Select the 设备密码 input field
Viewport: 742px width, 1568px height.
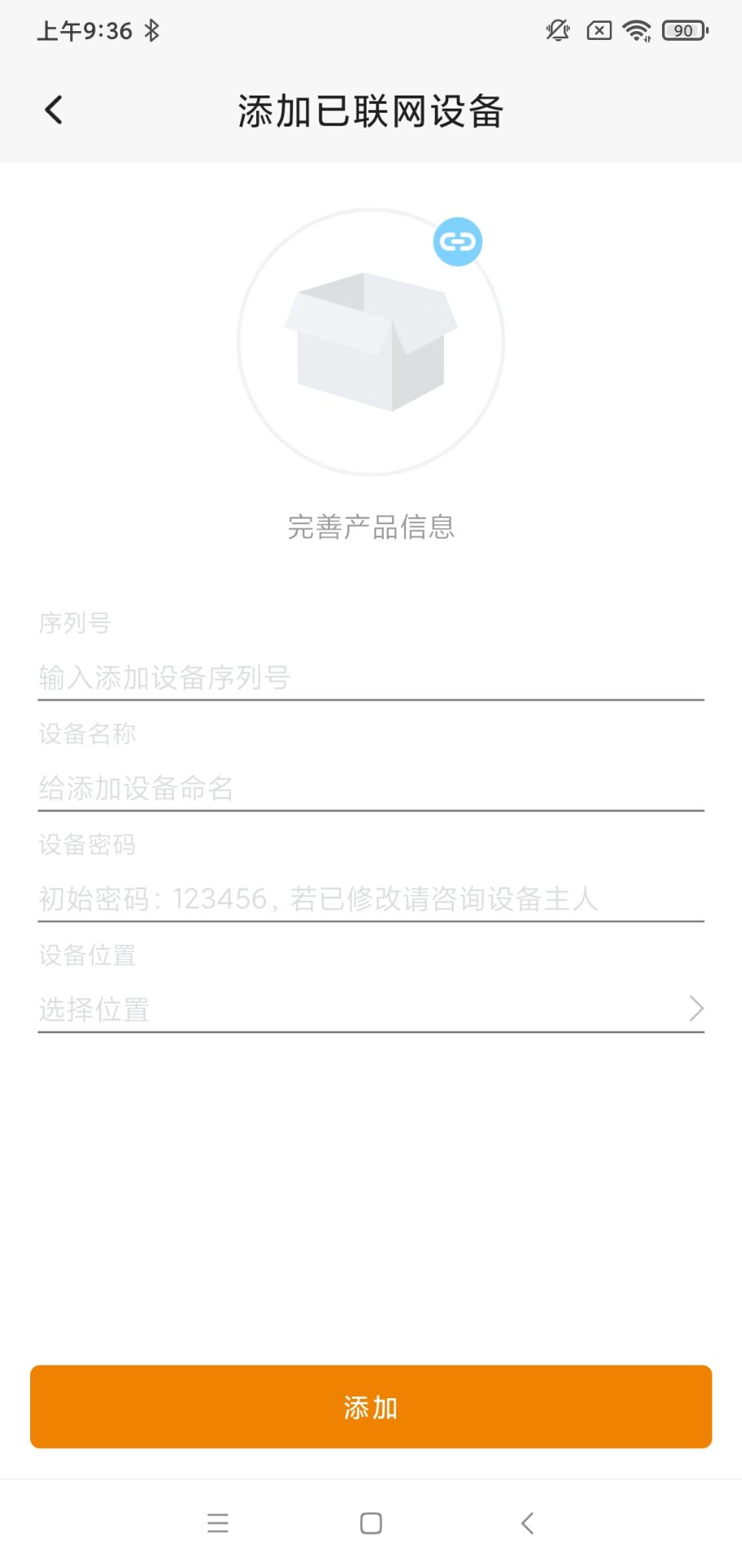[371, 898]
